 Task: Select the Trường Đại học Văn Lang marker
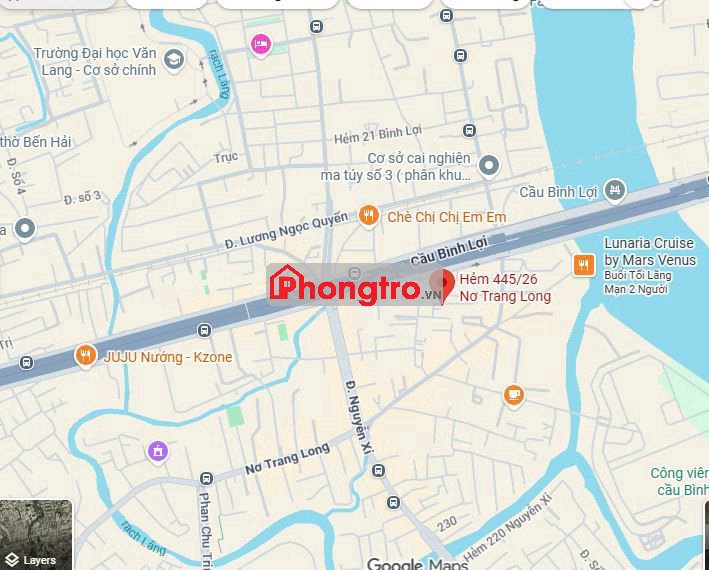point(173,61)
